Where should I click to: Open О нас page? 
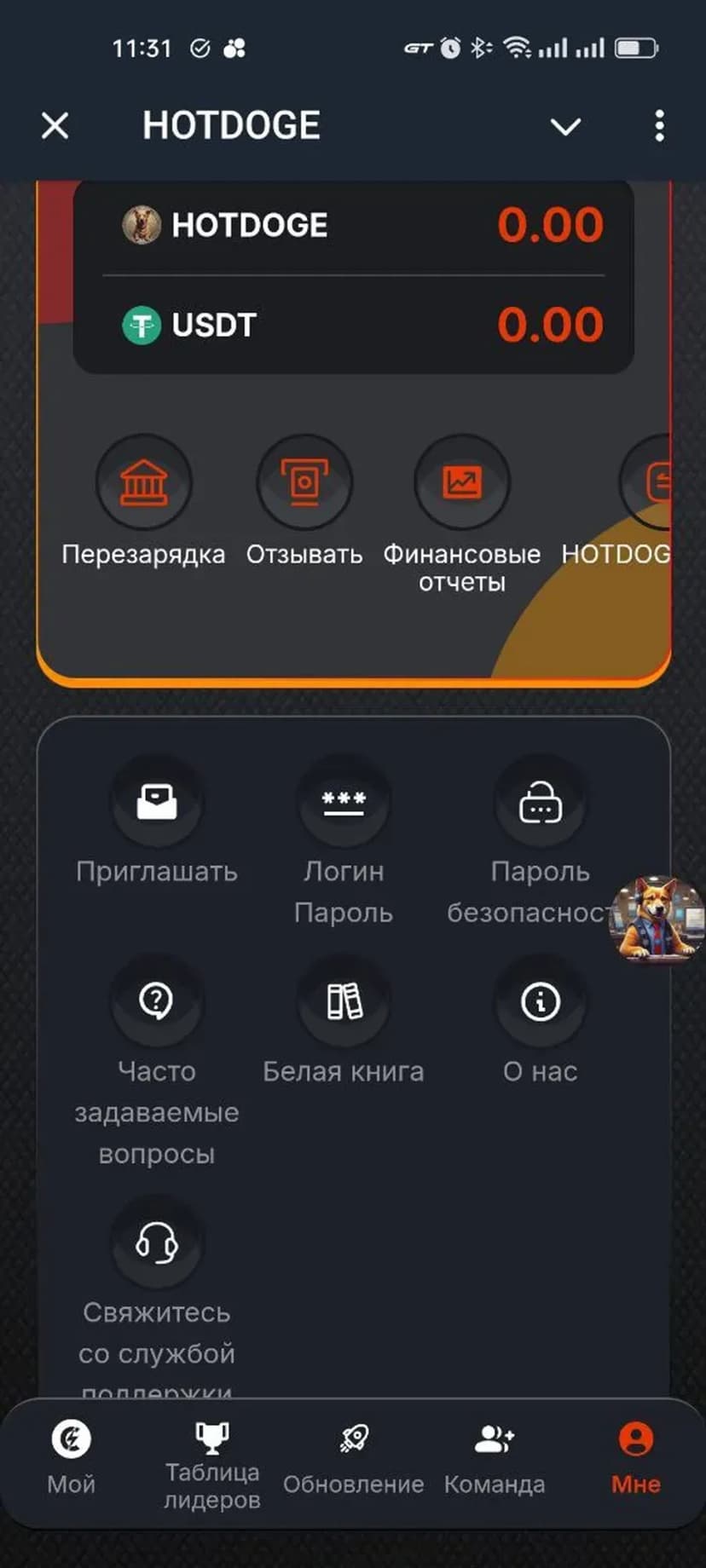[x=540, y=1001]
